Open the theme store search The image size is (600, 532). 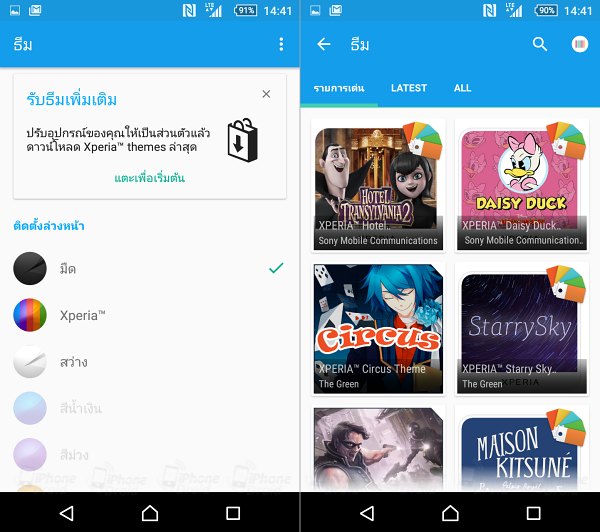click(540, 45)
